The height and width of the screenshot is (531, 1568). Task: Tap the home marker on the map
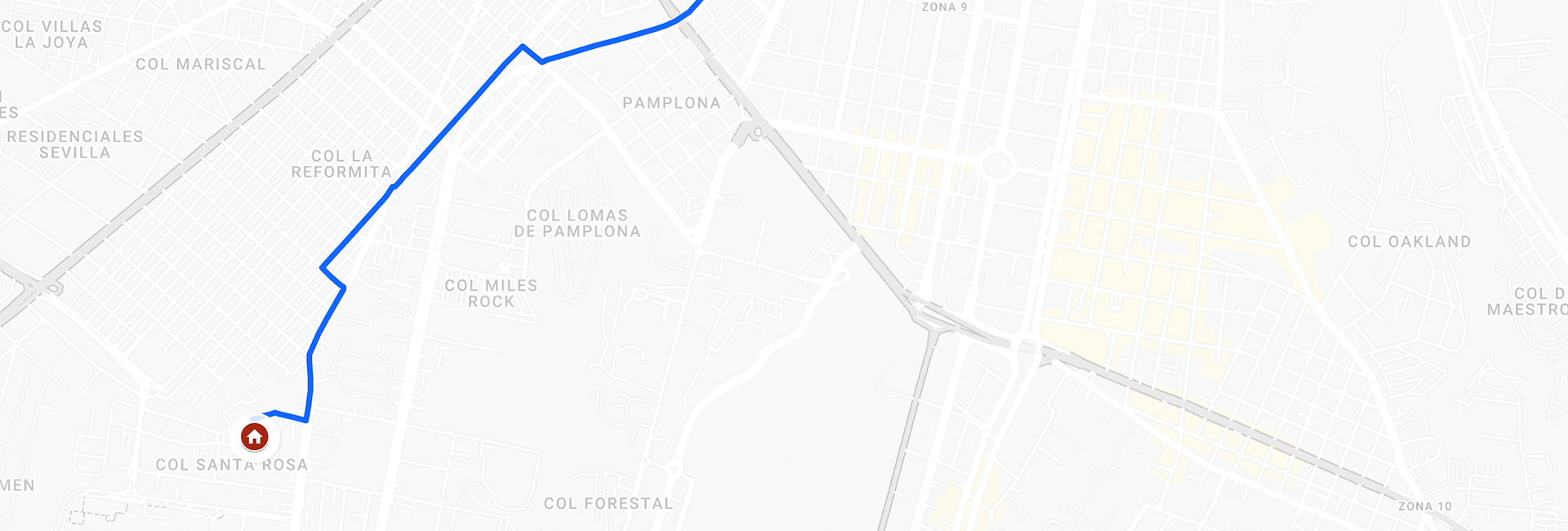click(x=255, y=437)
